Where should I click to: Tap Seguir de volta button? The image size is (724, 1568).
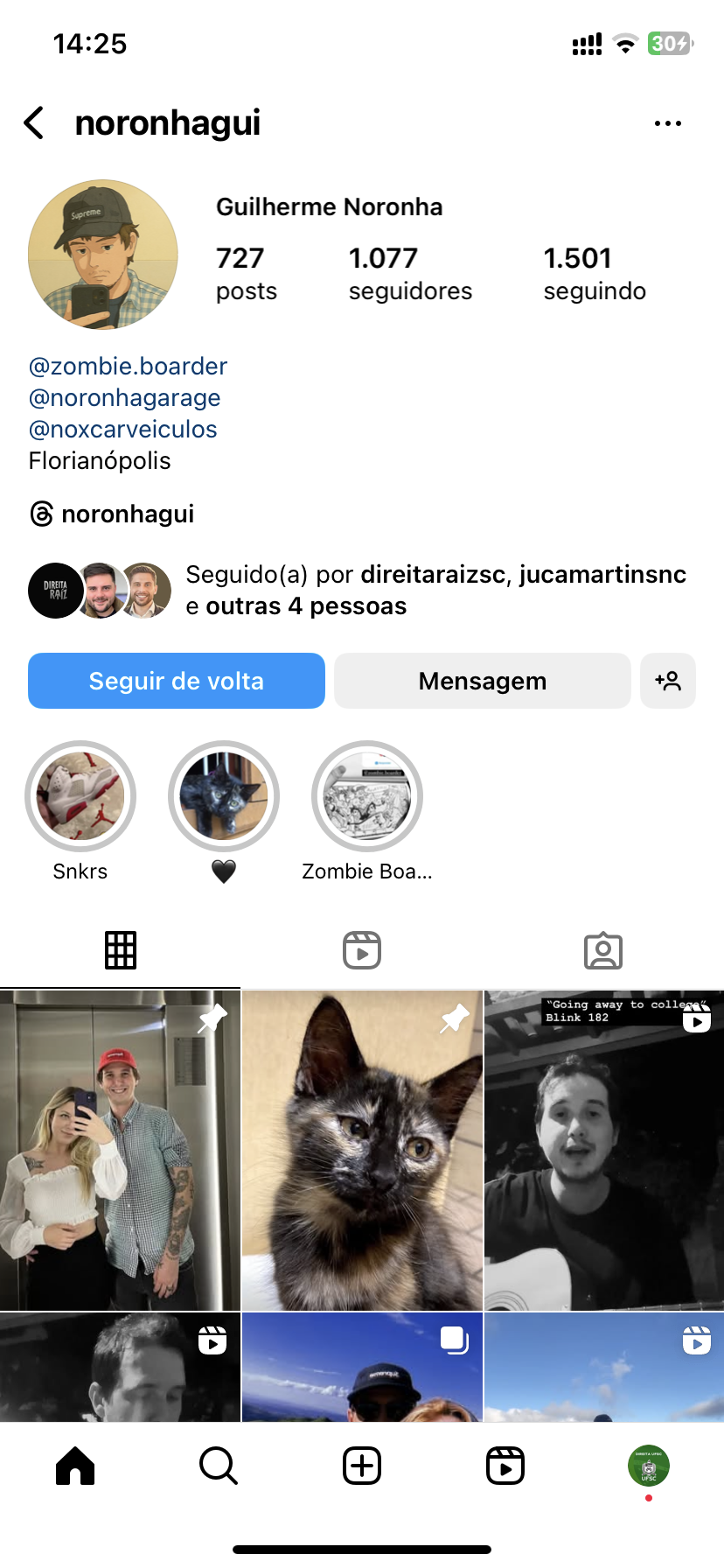pos(177,681)
